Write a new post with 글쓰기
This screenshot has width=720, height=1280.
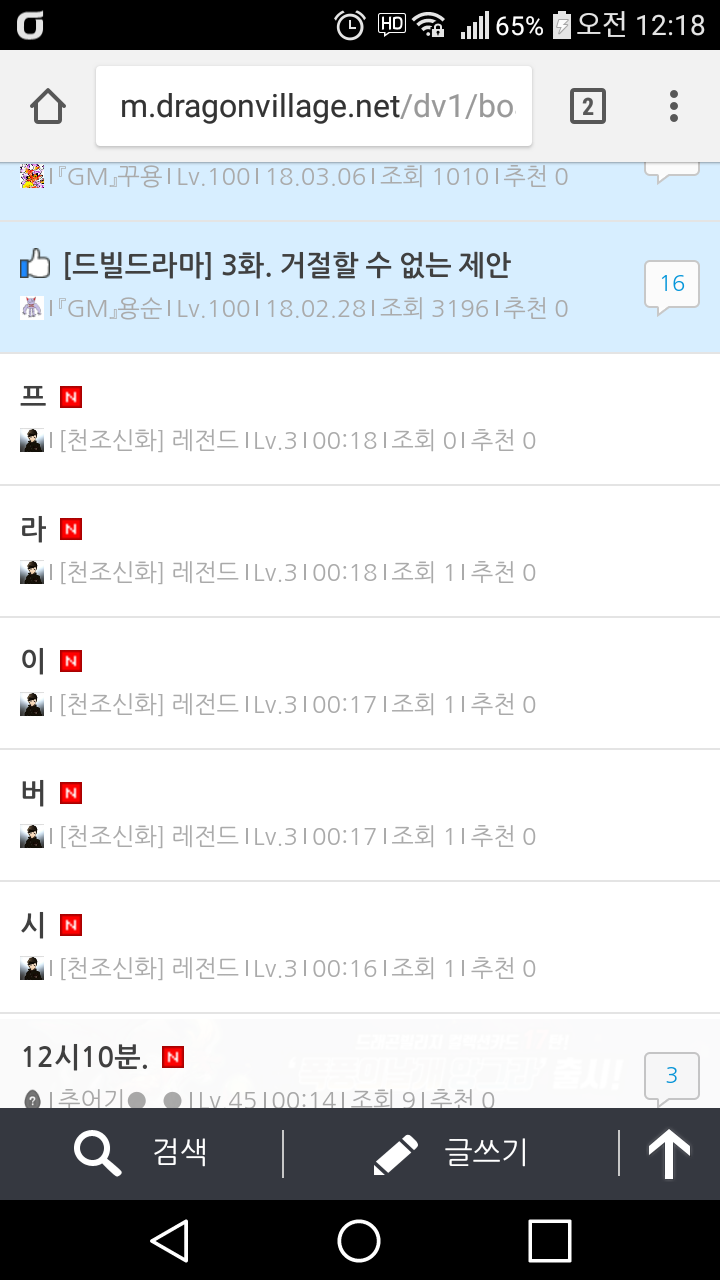450,1153
